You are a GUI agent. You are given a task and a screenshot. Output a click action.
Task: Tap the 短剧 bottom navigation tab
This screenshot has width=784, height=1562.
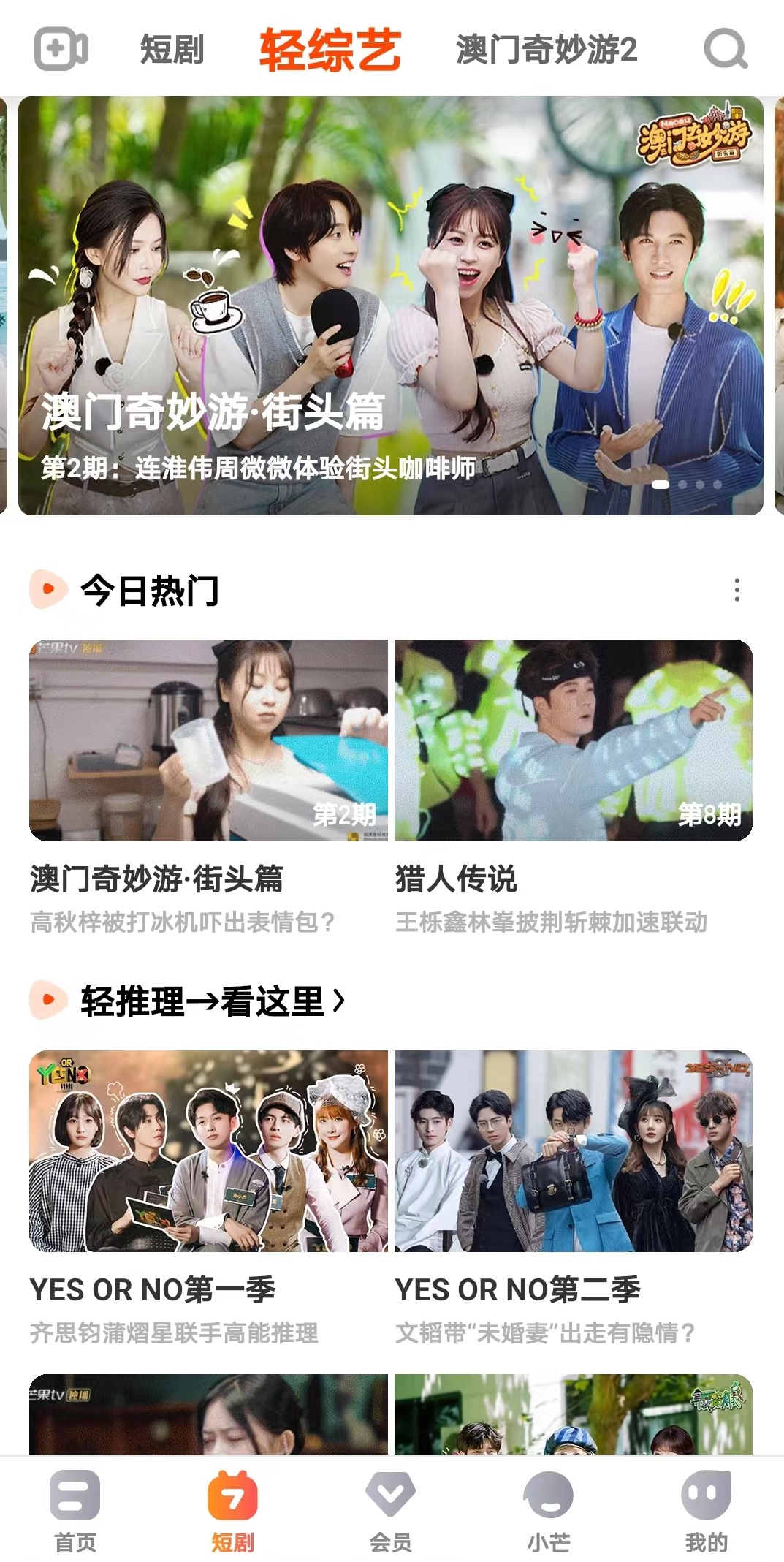coord(233,1511)
